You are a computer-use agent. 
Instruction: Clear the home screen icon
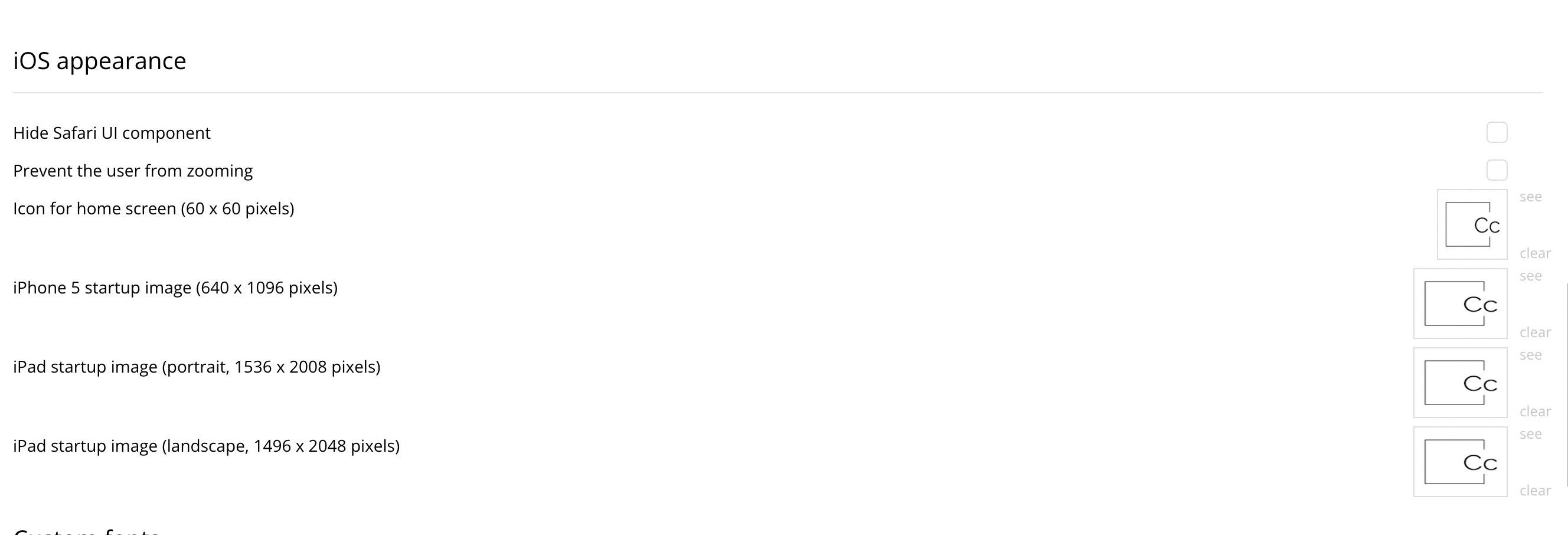click(x=1534, y=253)
